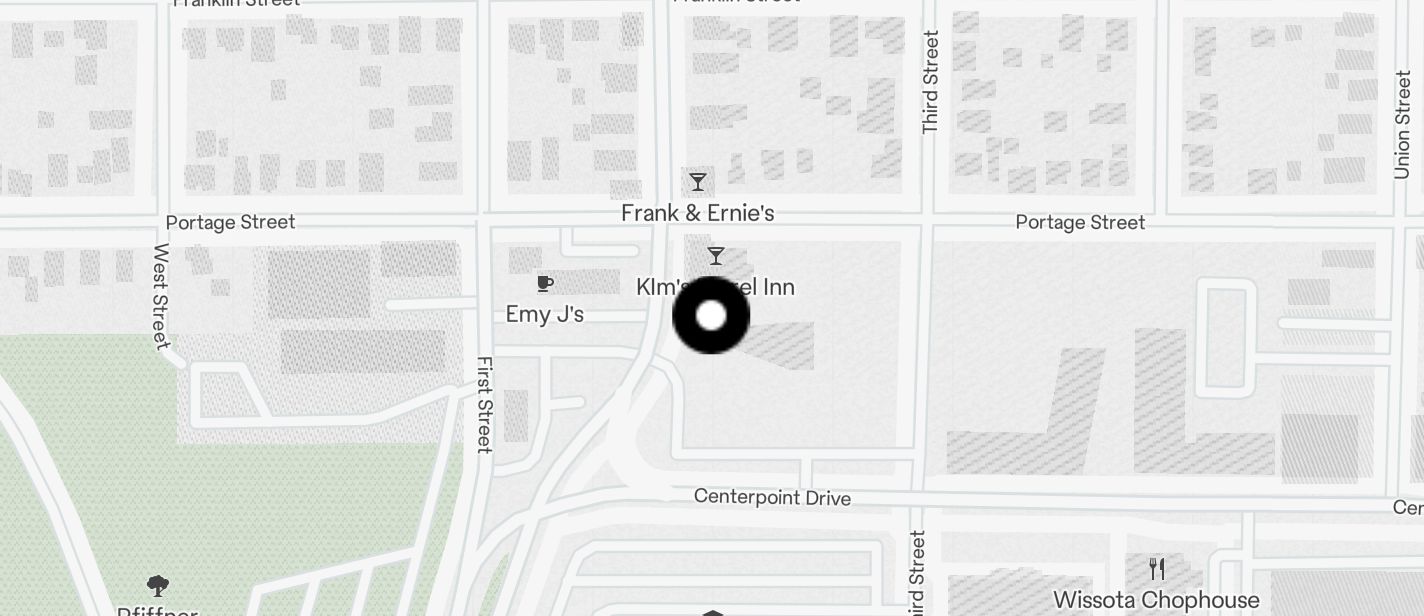Open the Wissota Chophouse restaurant marker
This screenshot has height=616, width=1424.
coord(1157,570)
